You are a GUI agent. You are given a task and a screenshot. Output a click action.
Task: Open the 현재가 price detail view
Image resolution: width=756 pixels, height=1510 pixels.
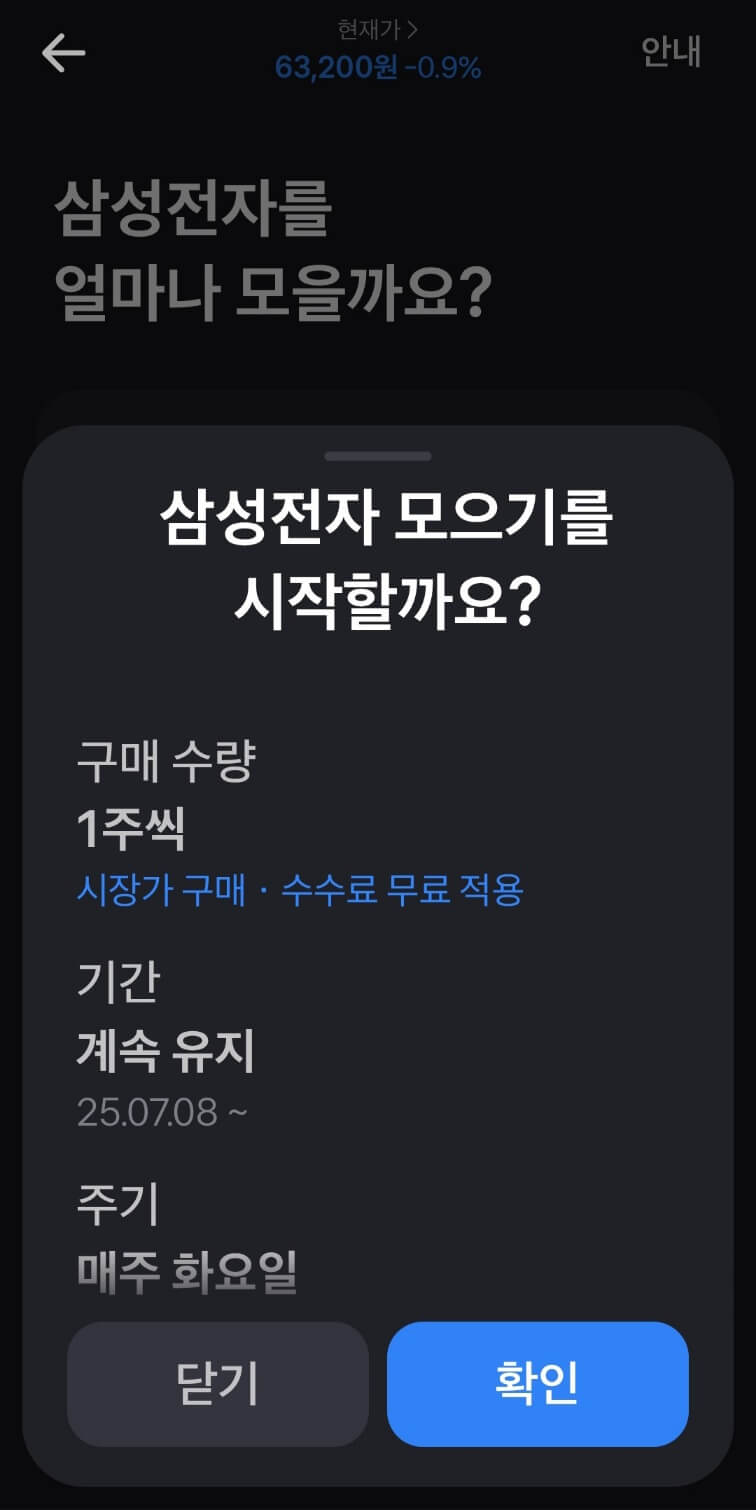click(377, 31)
